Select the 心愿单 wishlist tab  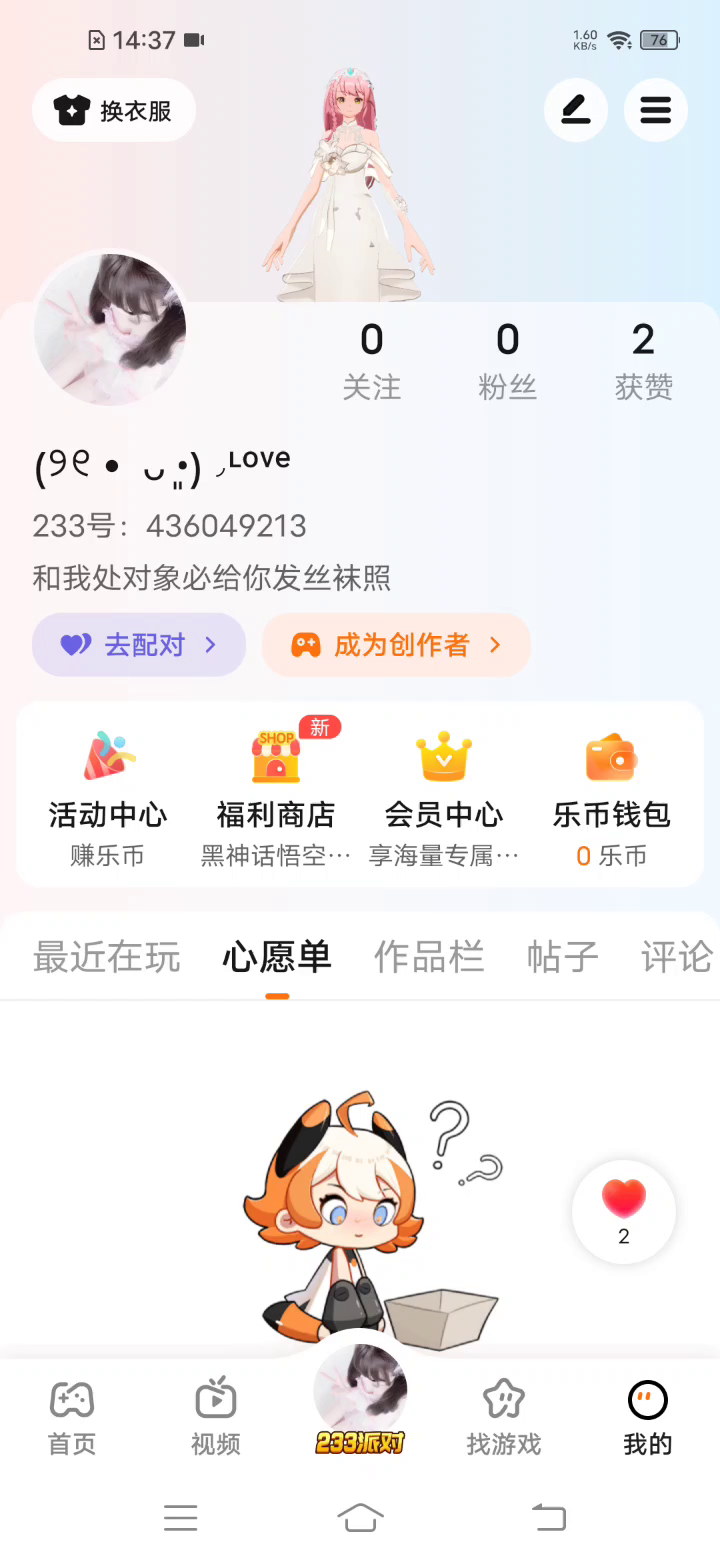click(277, 957)
